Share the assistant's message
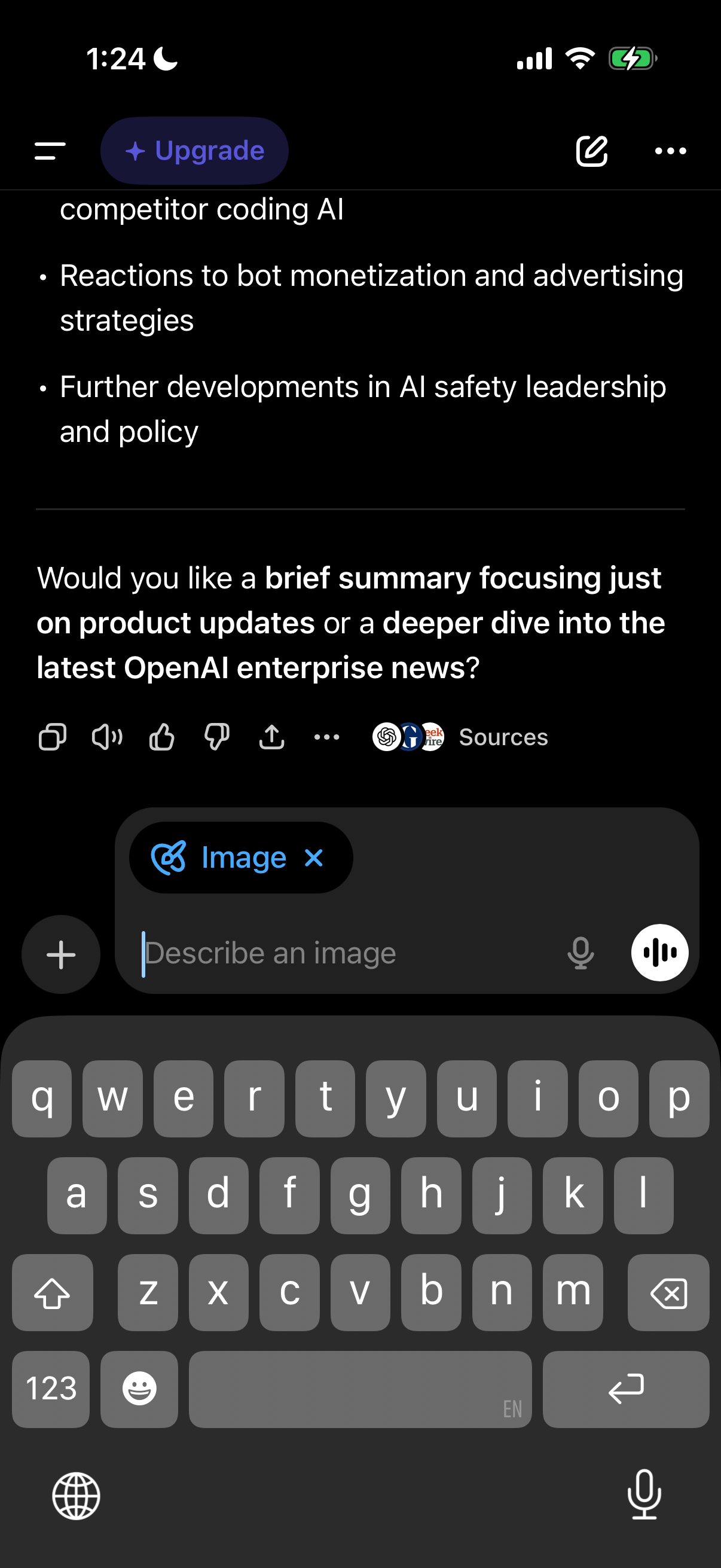The image size is (721, 1568). (x=272, y=737)
